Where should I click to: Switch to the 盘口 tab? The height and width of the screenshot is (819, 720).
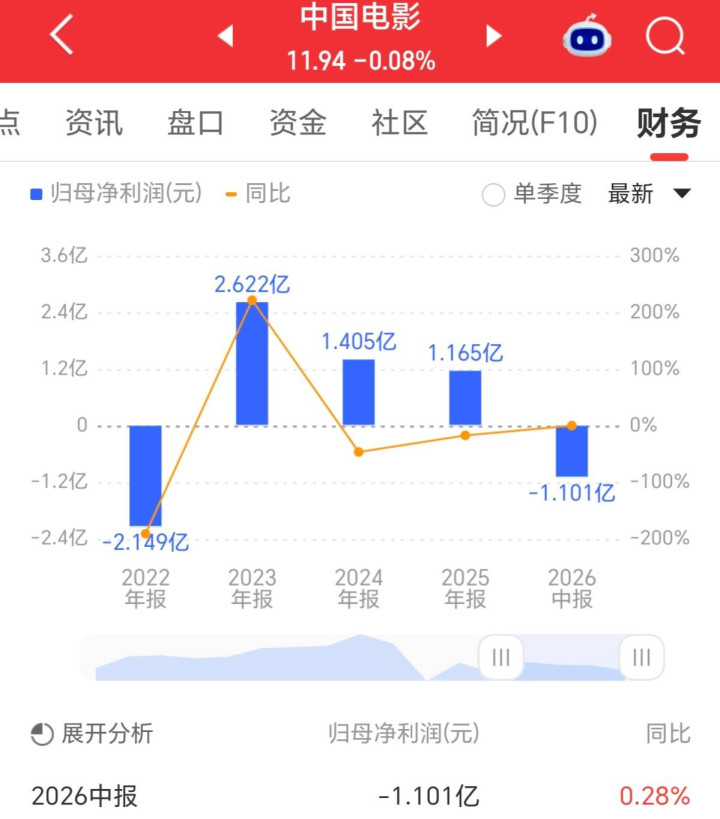(195, 123)
